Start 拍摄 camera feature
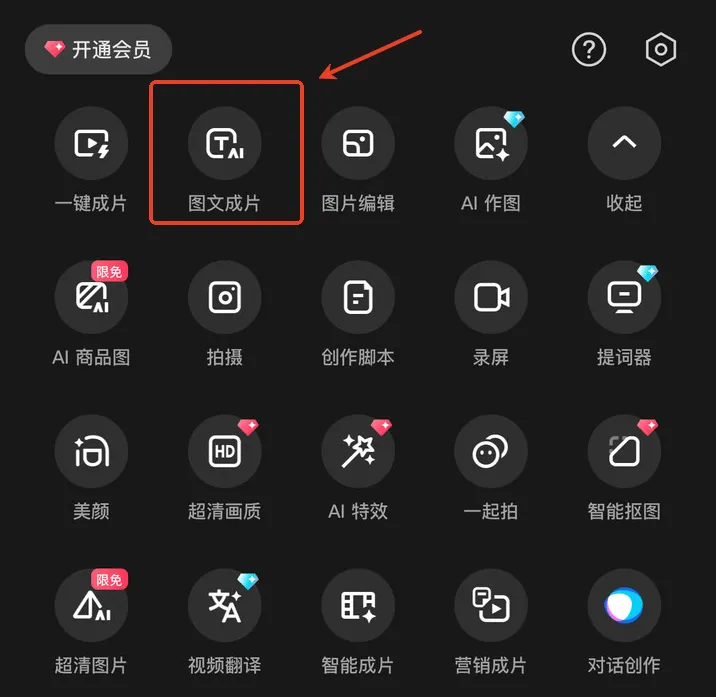Screen dimensions: 716x697 (225, 298)
